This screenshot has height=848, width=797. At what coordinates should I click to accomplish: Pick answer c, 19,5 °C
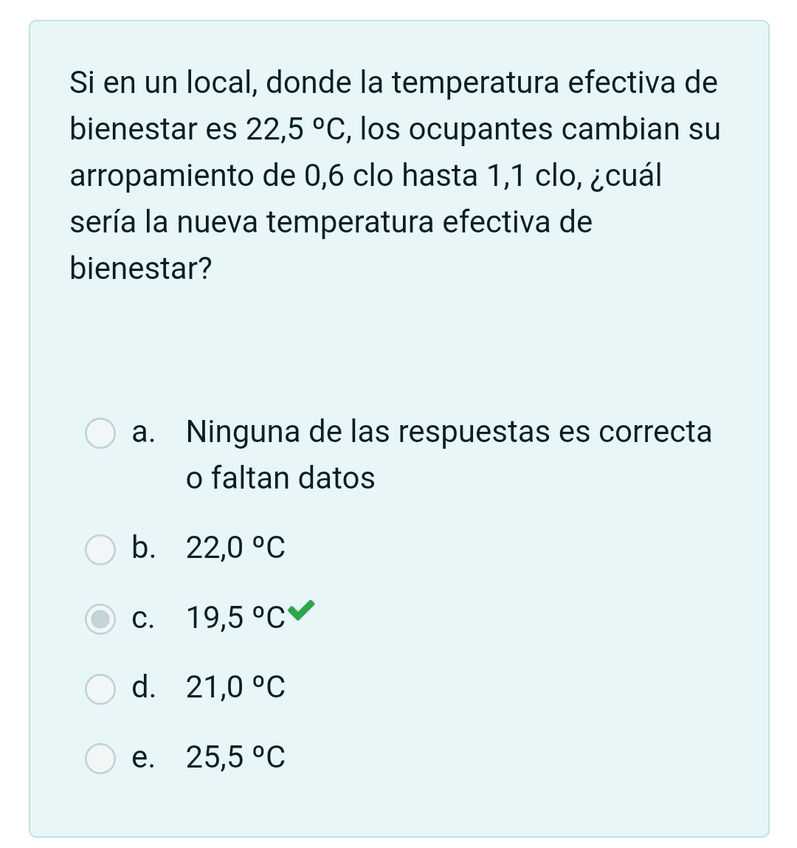click(x=100, y=619)
